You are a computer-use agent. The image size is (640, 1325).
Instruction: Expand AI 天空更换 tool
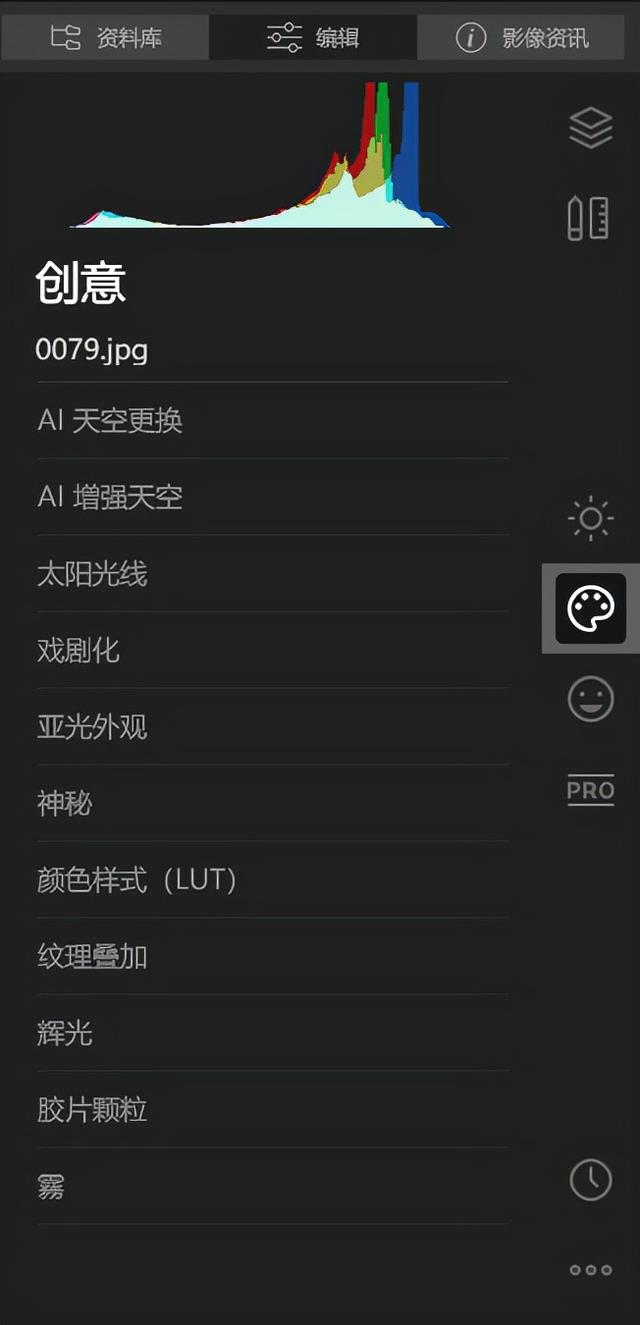(x=110, y=421)
